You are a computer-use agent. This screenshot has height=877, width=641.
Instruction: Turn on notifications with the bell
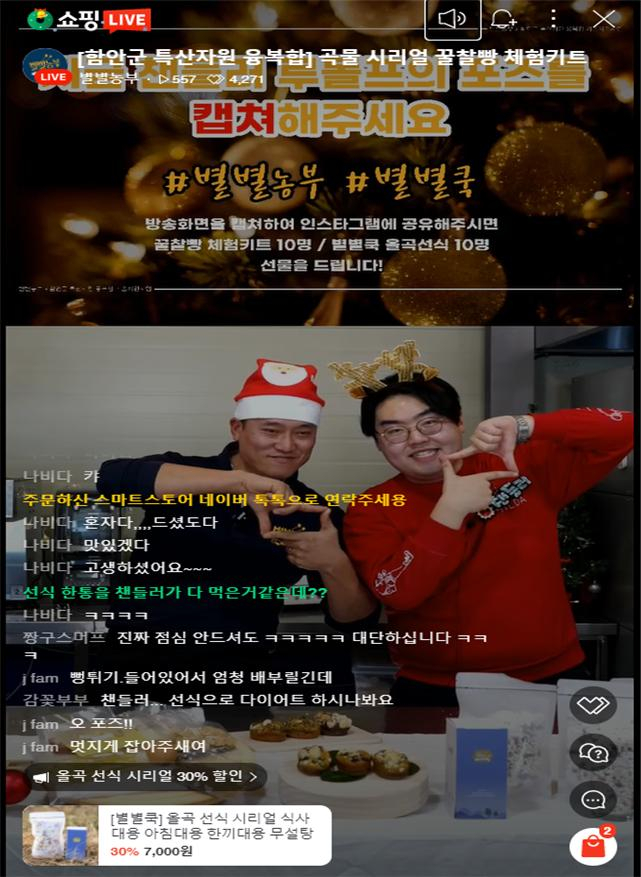pos(504,19)
